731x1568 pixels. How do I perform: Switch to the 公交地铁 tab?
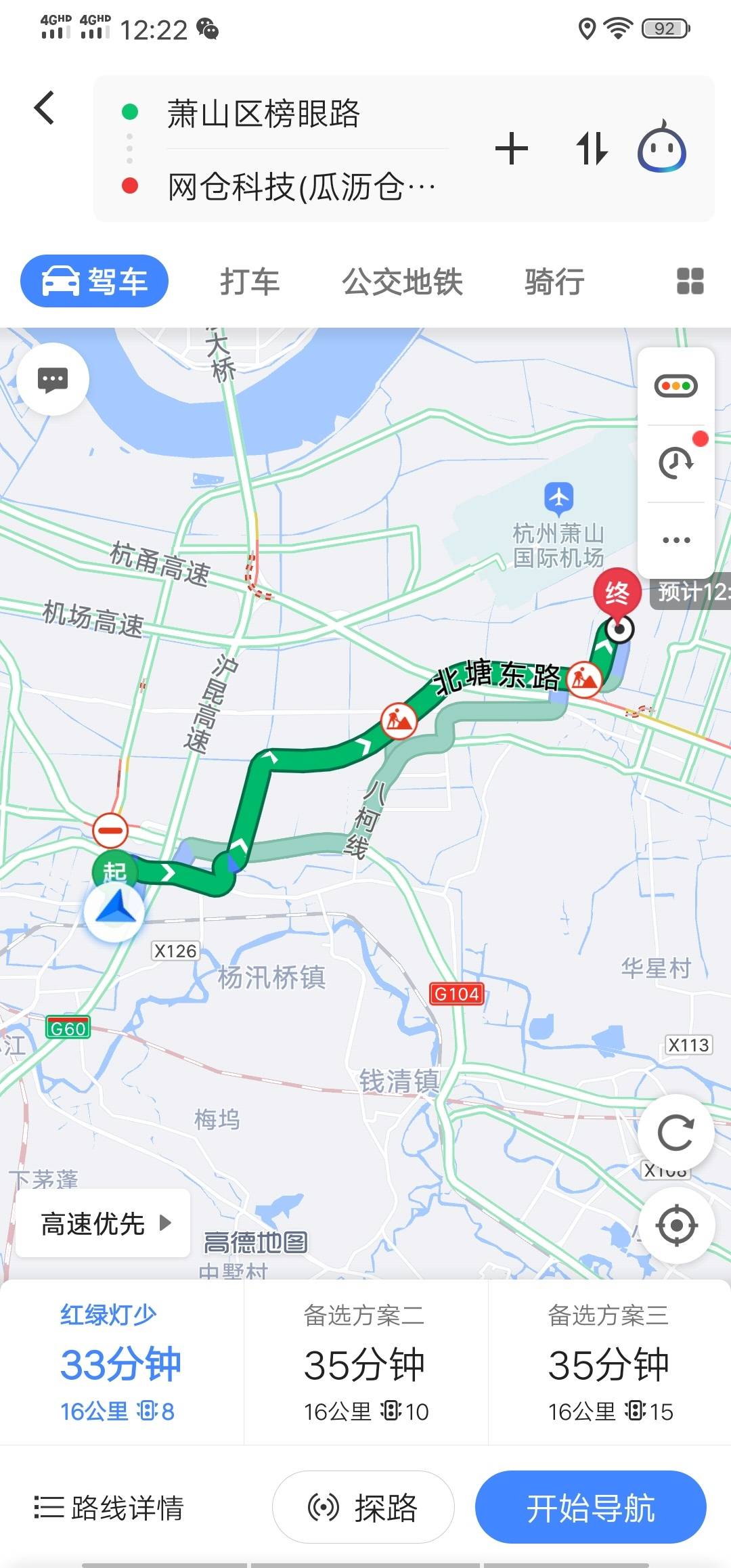402,282
